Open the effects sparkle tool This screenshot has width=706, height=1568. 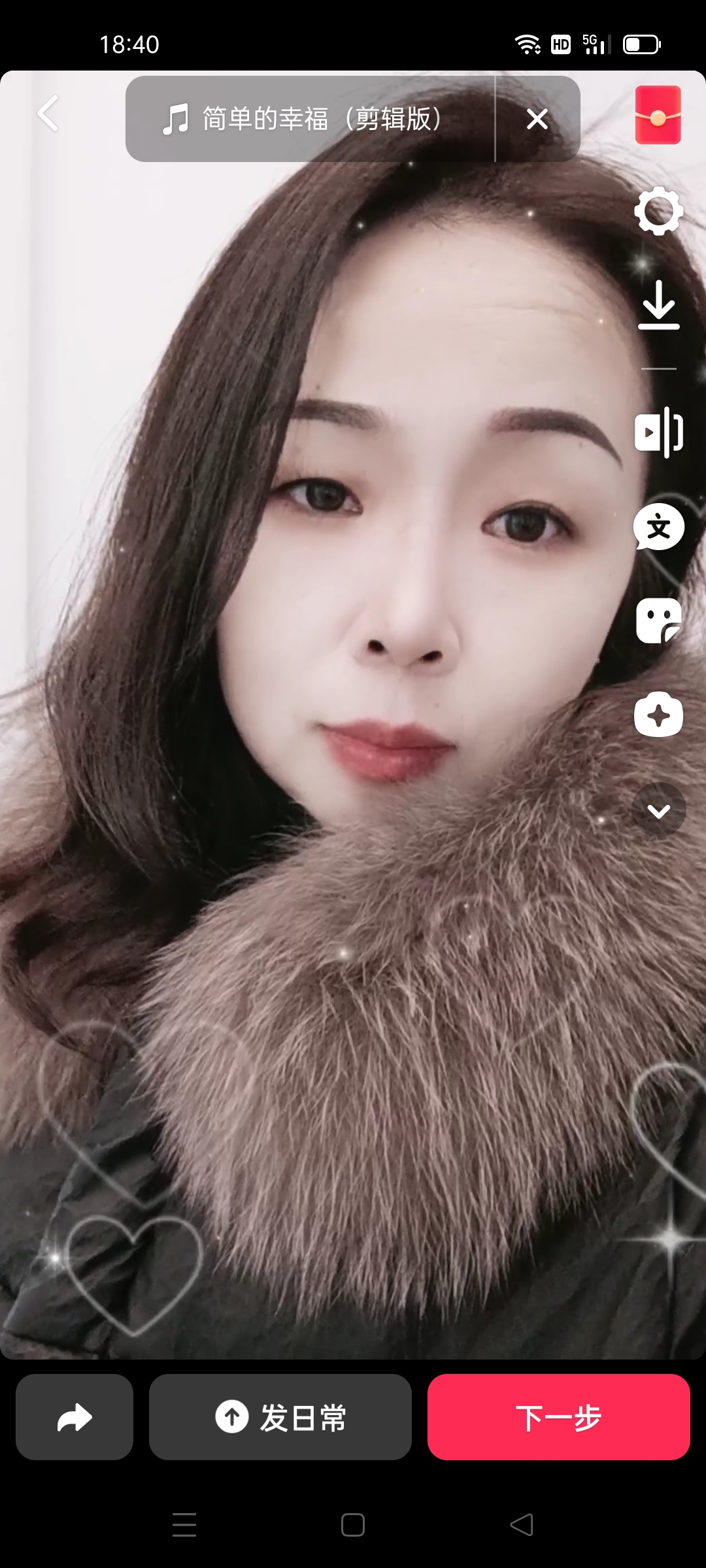[x=658, y=715]
